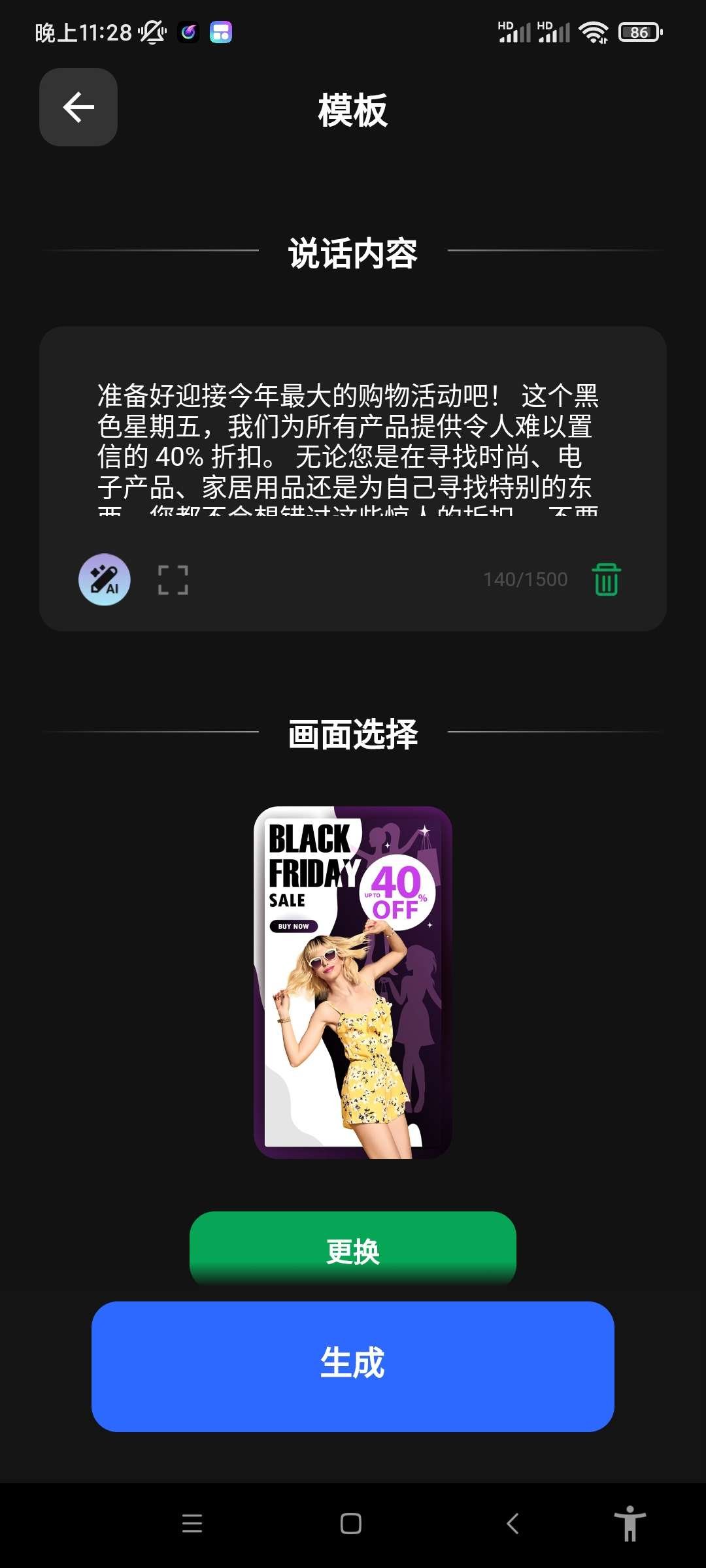Tap the 模板 title at the top
This screenshot has width=706, height=1568.
pos(353,110)
